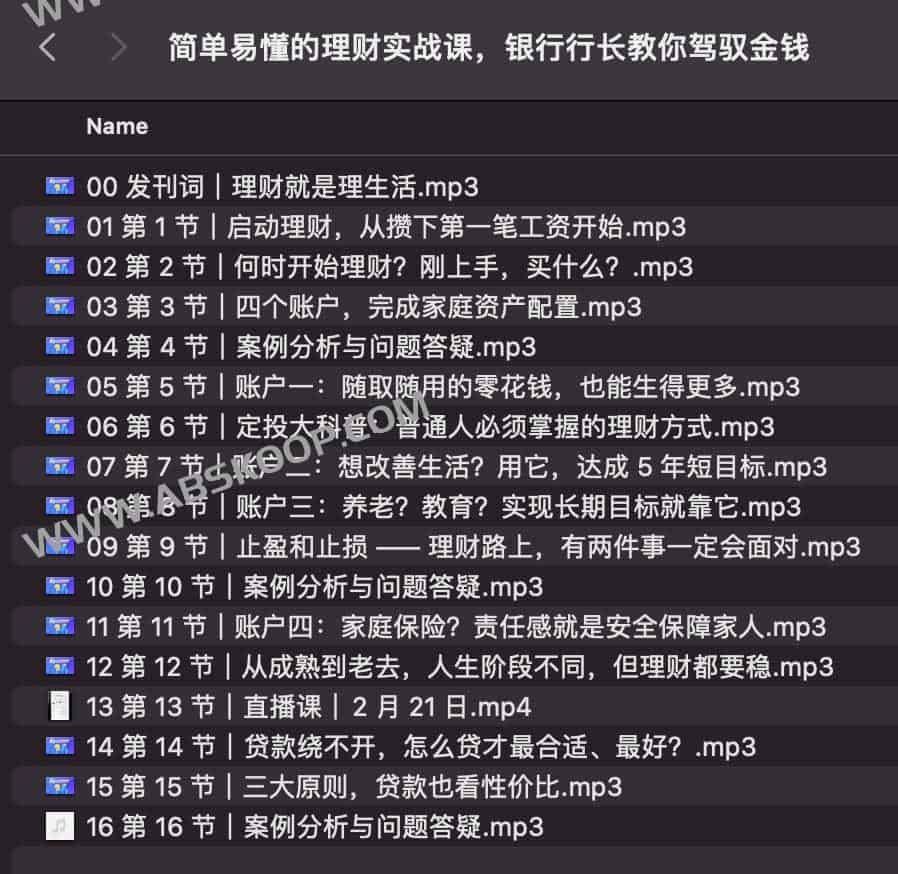Play 11 第 11 节 账户四 家庭保险 file
The height and width of the screenshot is (874, 898).
[x=456, y=627]
